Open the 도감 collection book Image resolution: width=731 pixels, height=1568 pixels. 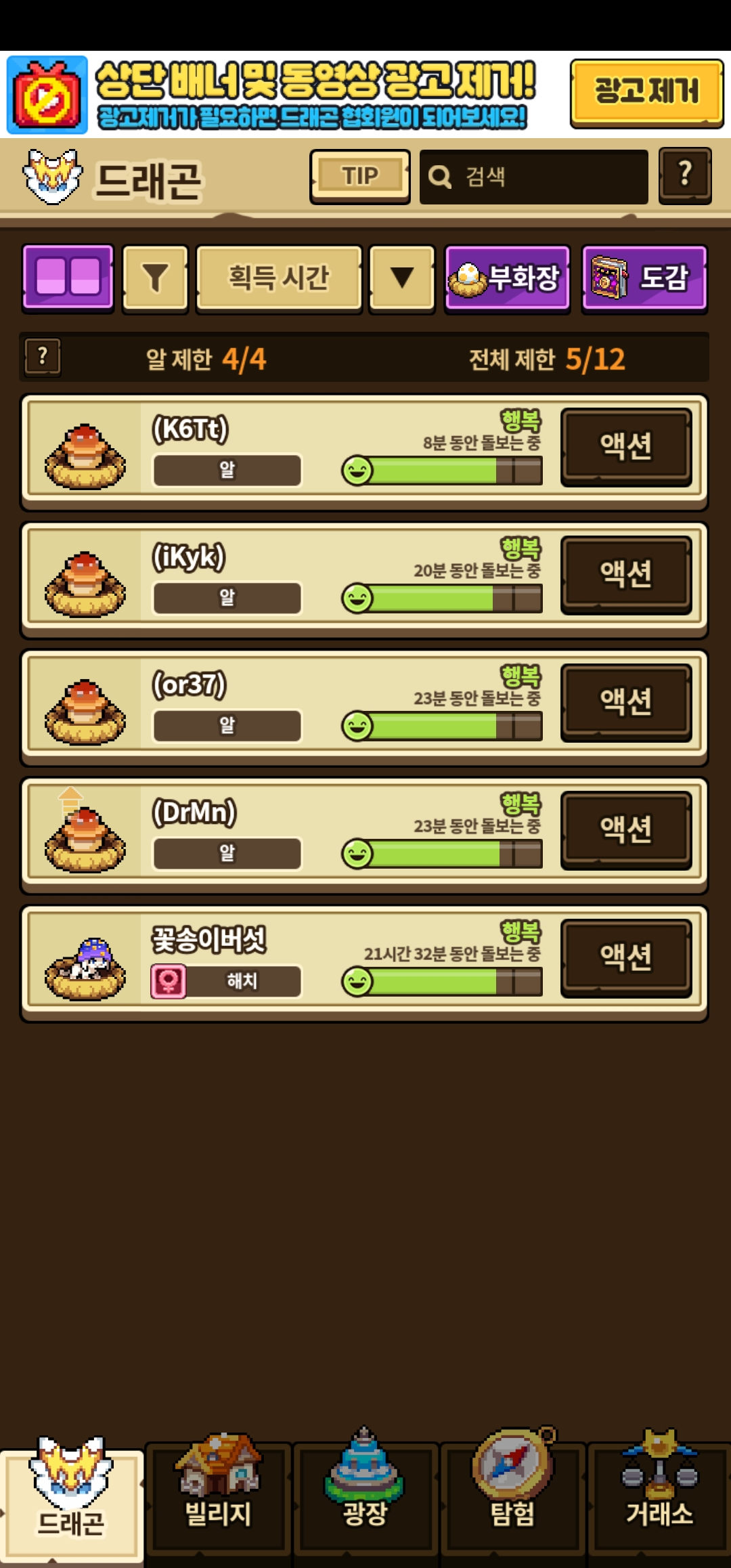[644, 278]
